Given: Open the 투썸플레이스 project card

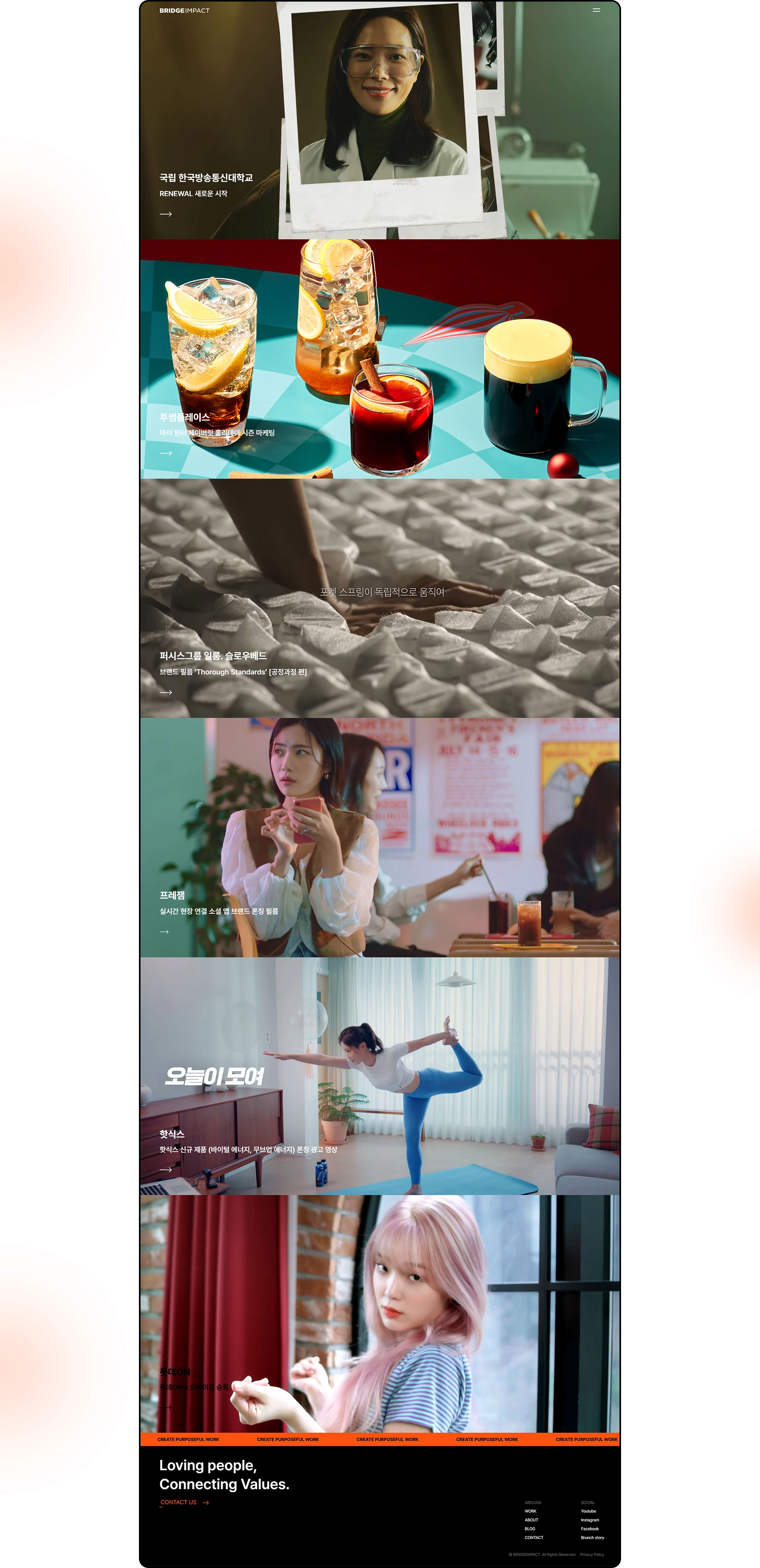Looking at the screenshot, I should coord(184,418).
